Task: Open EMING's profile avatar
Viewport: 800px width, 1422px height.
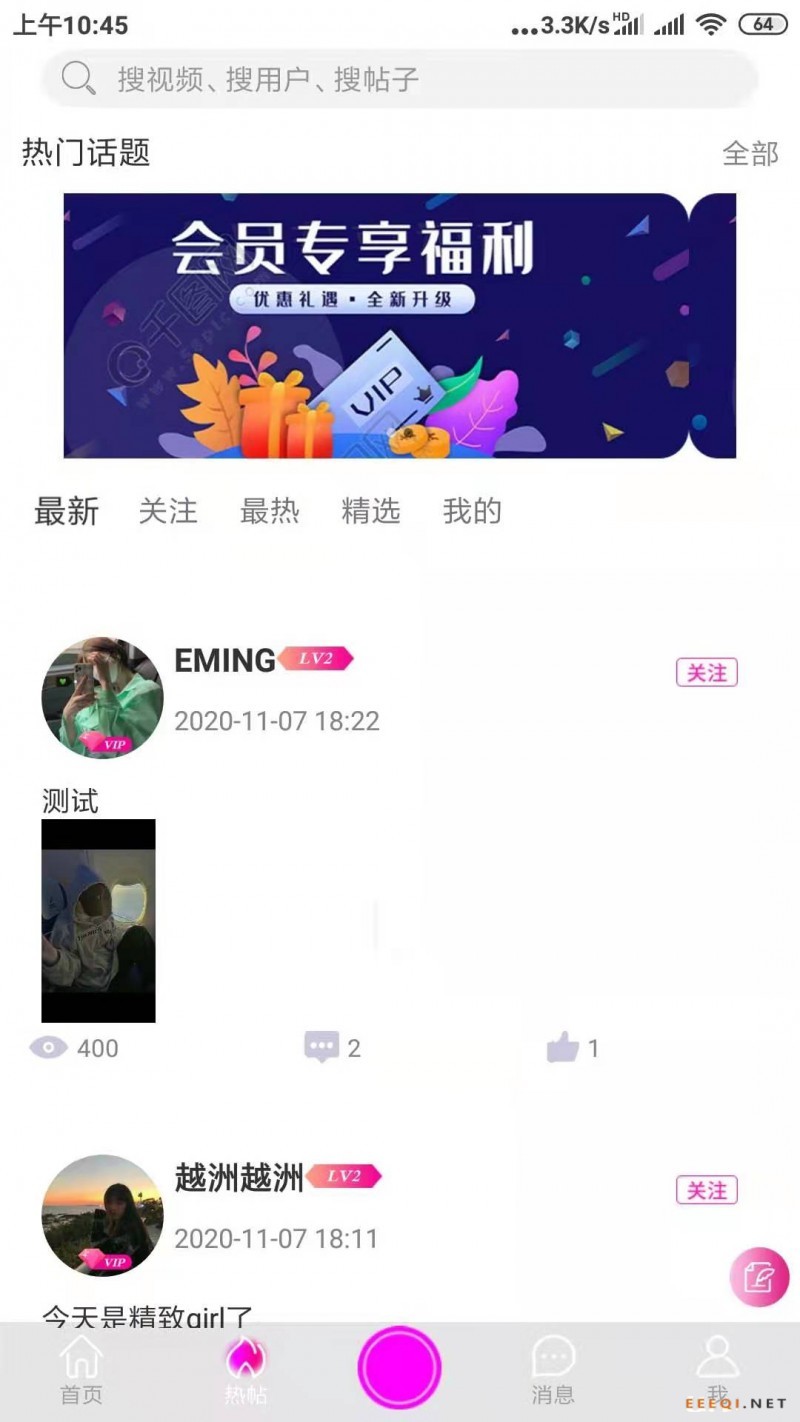Action: (x=102, y=698)
